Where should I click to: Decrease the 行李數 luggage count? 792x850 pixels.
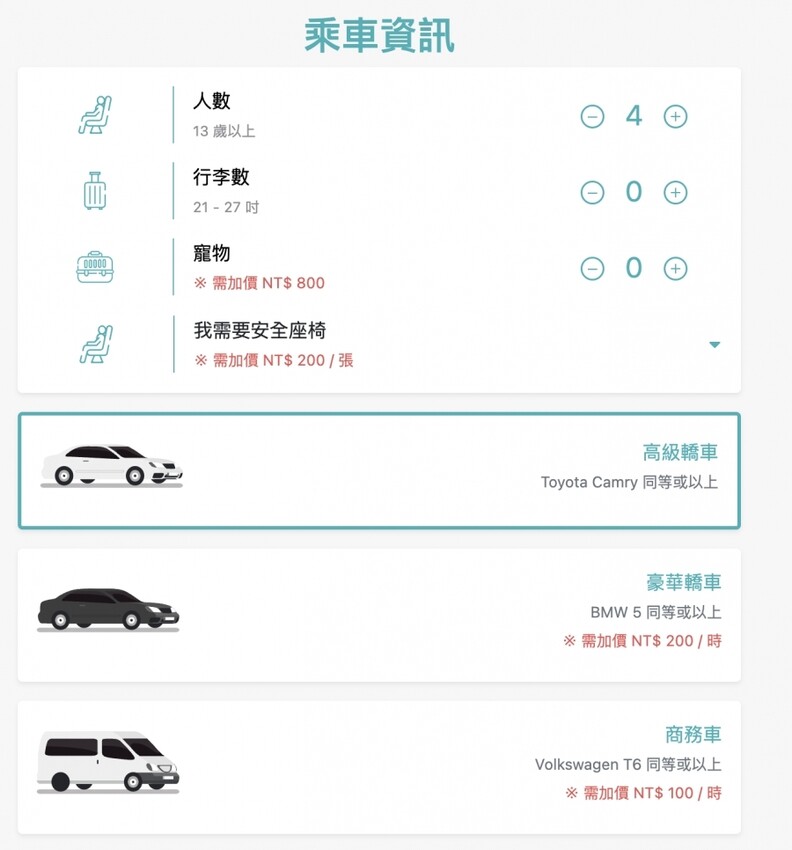pos(593,192)
